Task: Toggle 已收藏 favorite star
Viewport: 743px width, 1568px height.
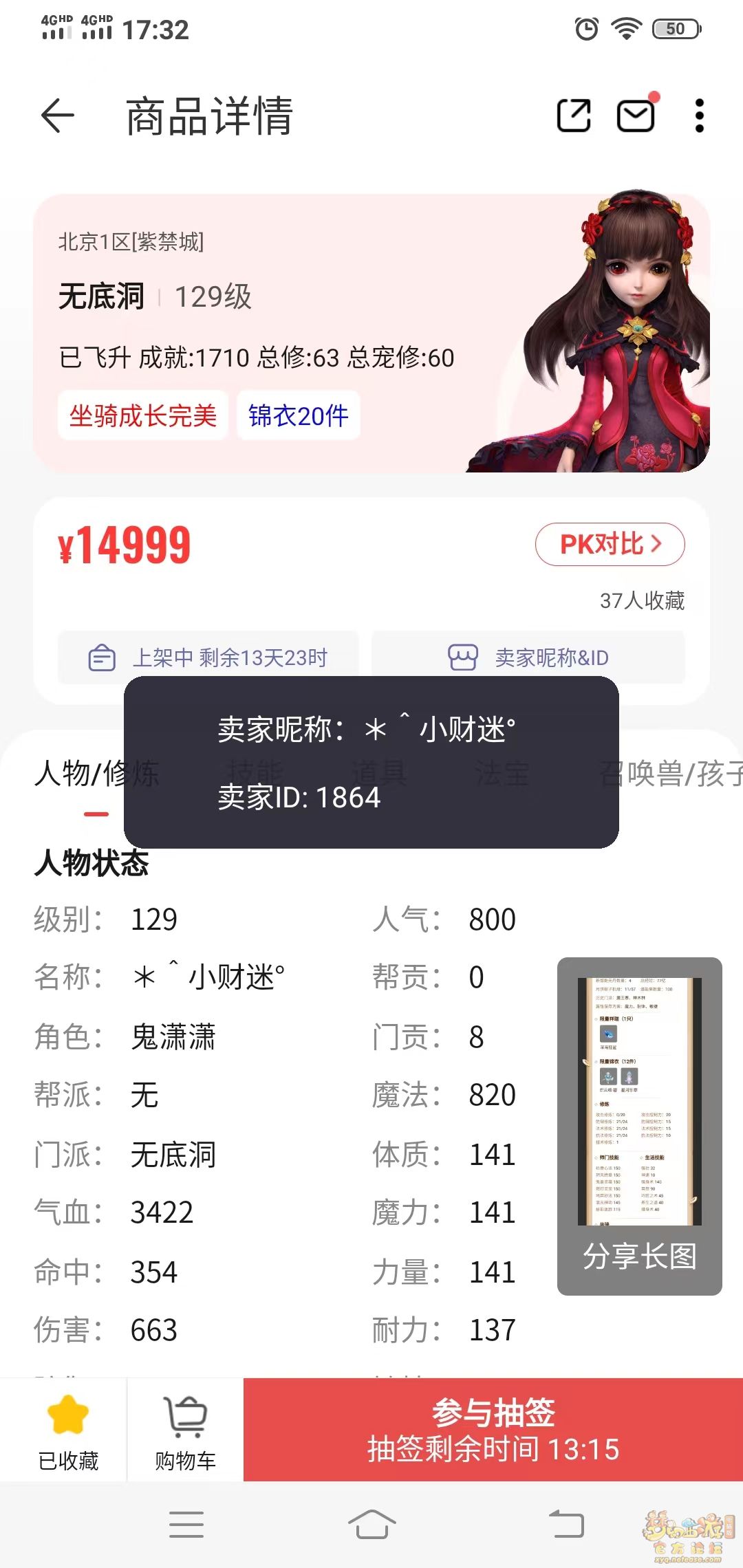Action: [x=68, y=1430]
